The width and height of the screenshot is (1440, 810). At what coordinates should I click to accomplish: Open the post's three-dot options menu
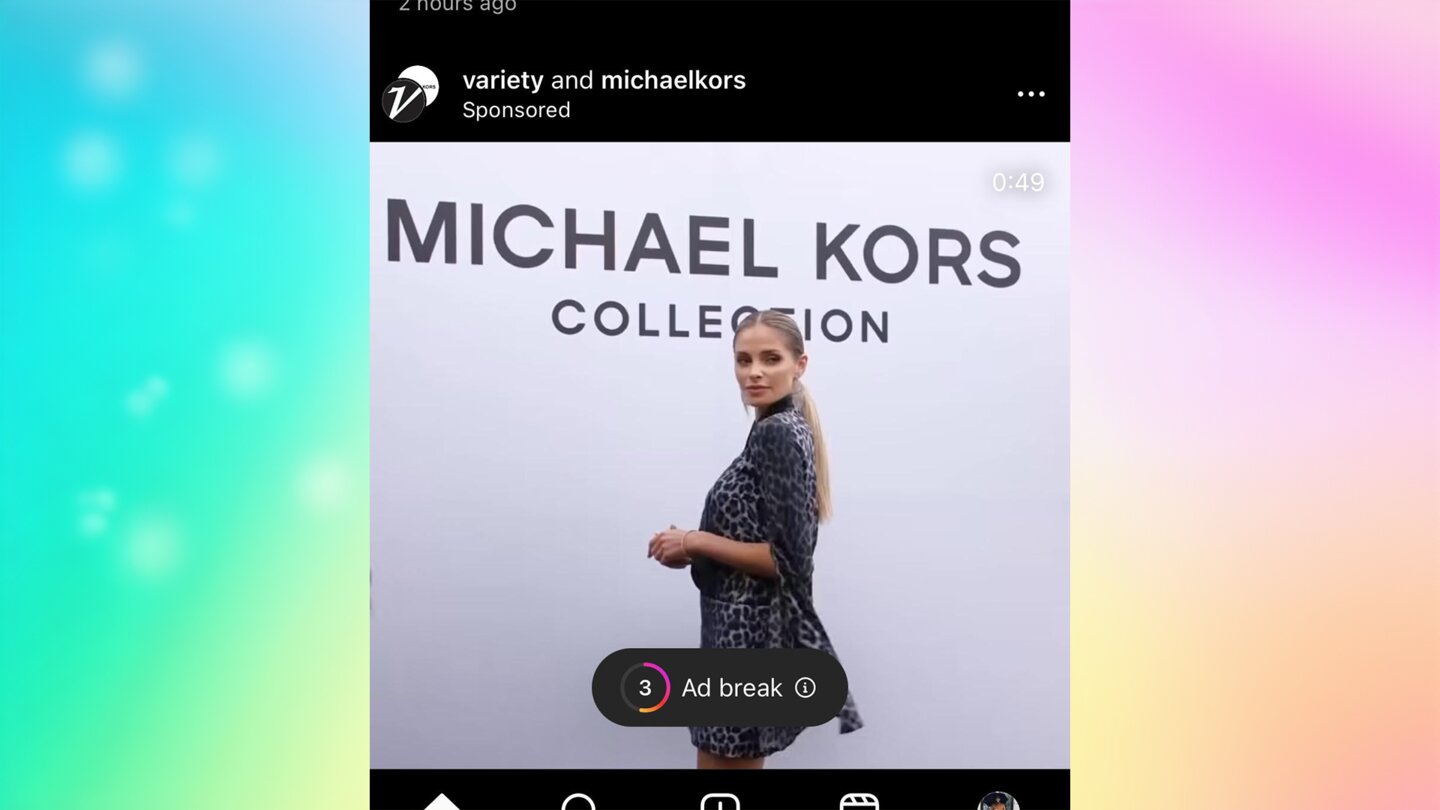(1030, 94)
